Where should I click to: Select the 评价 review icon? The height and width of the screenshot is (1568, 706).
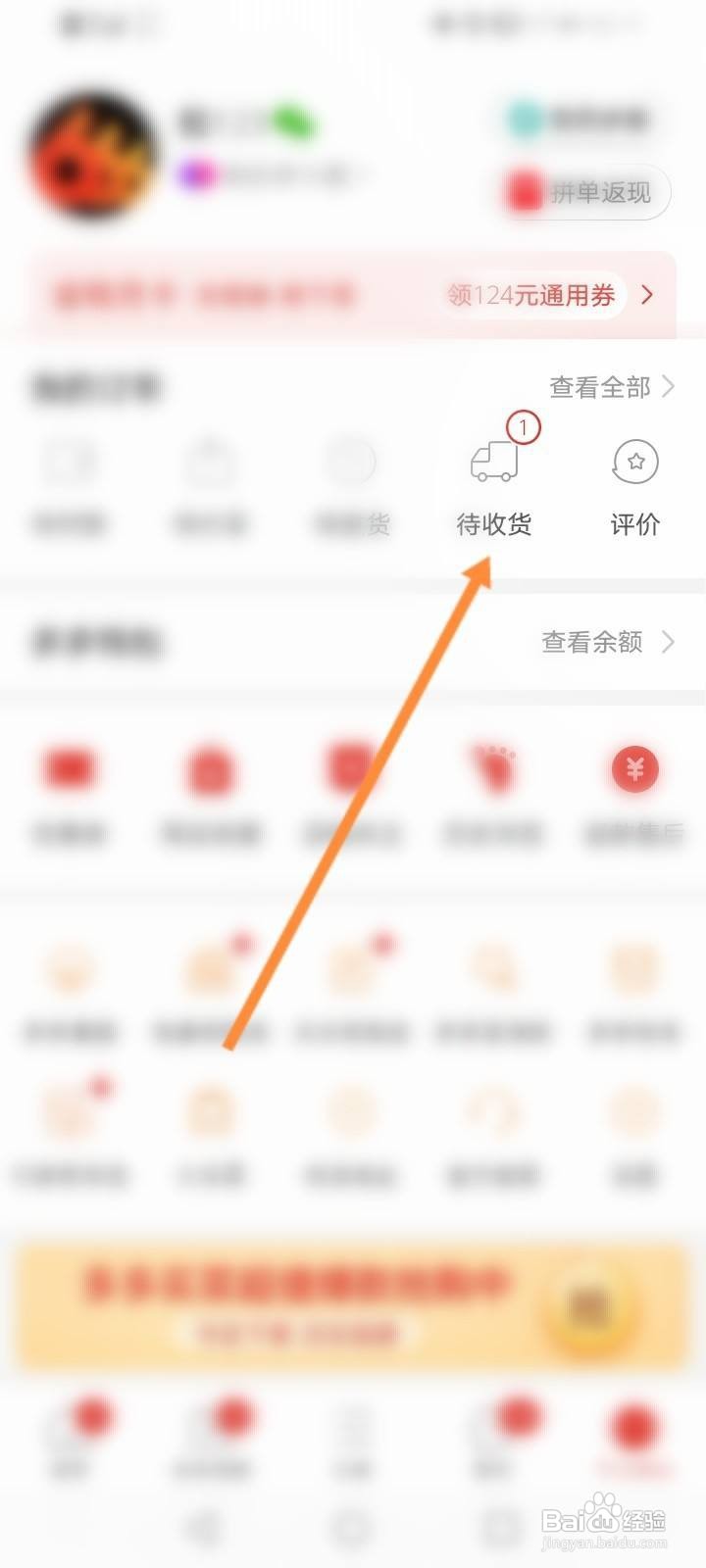(634, 461)
